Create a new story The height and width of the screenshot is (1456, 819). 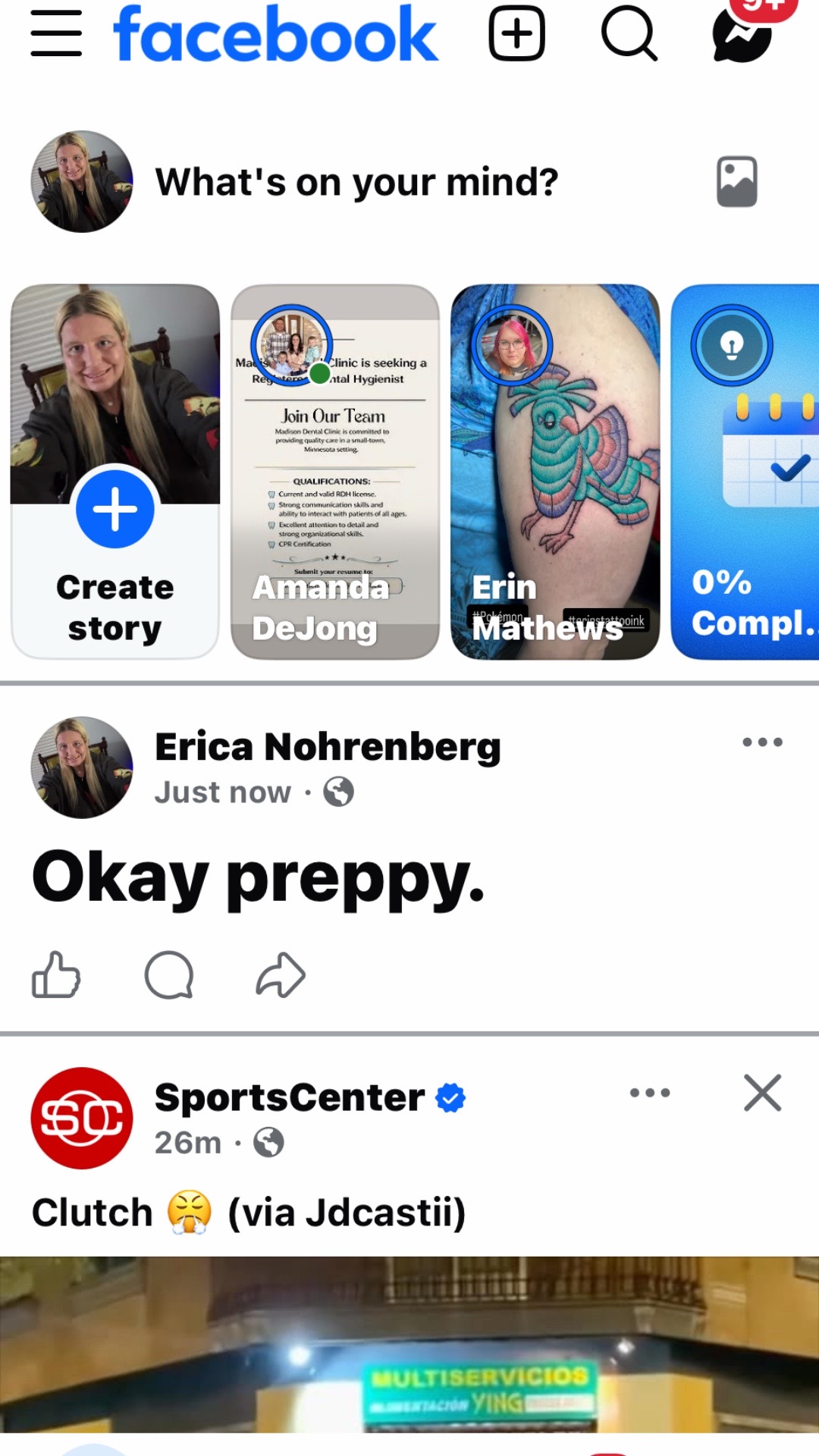click(115, 472)
